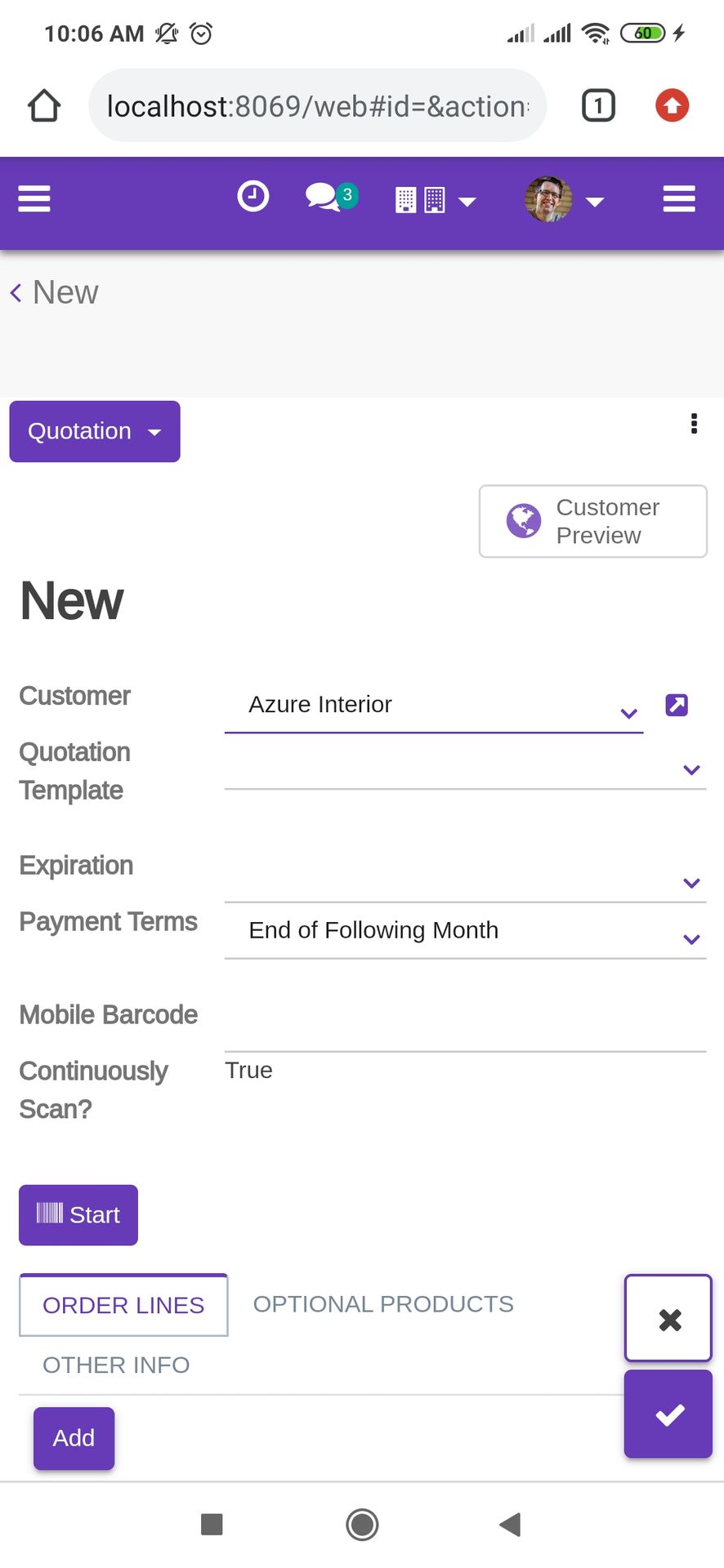
Task: Switch to the Optional Products tab
Action: 383,1304
